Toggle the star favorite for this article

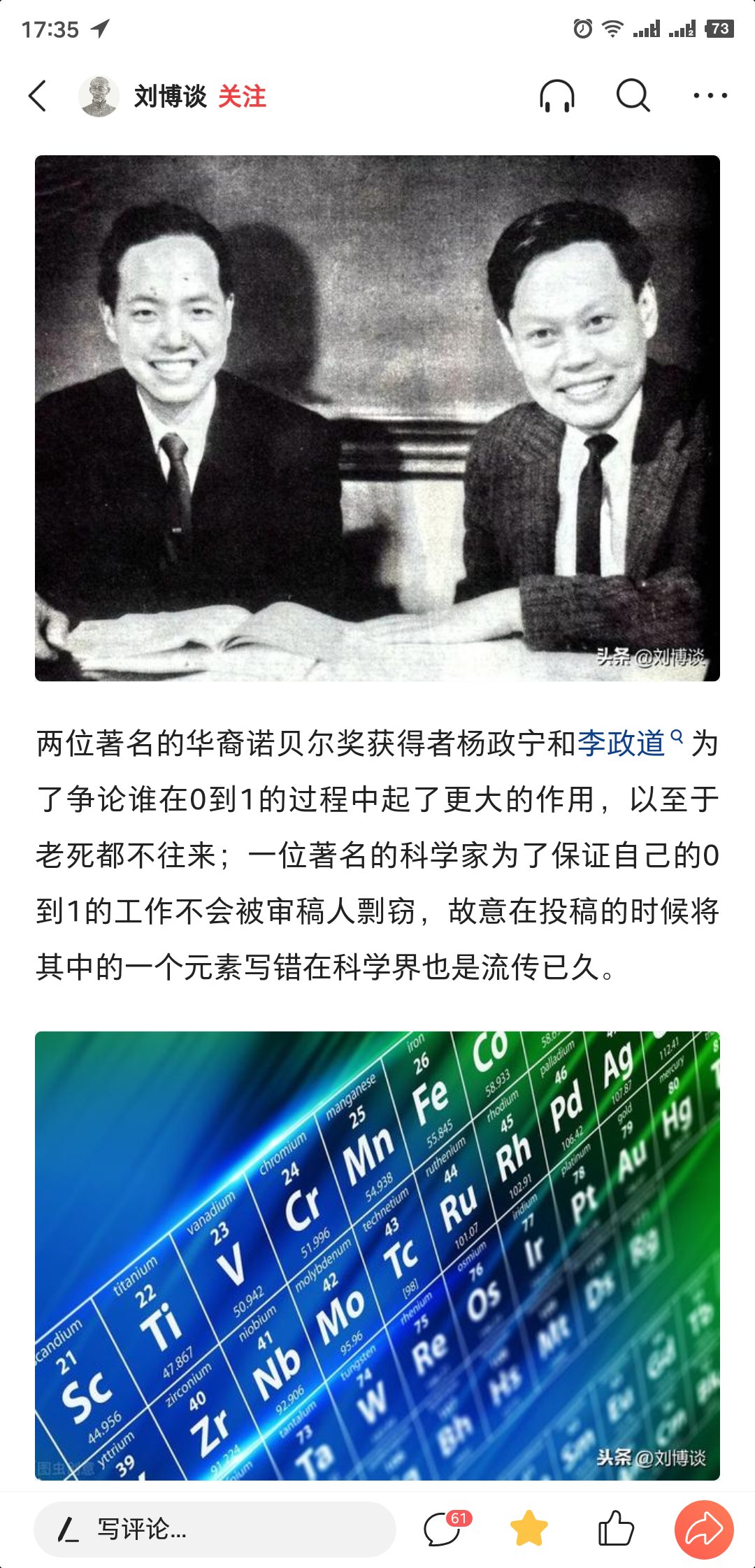tap(529, 1530)
